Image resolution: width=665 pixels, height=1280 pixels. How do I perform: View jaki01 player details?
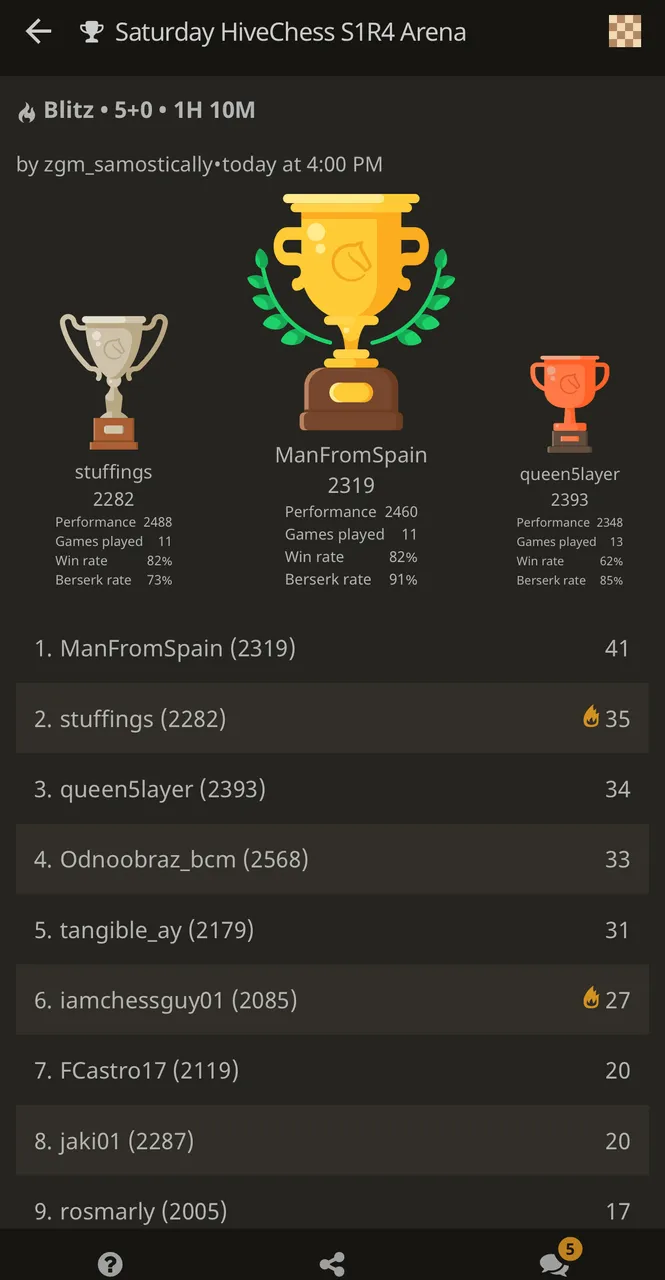[x=332, y=1141]
